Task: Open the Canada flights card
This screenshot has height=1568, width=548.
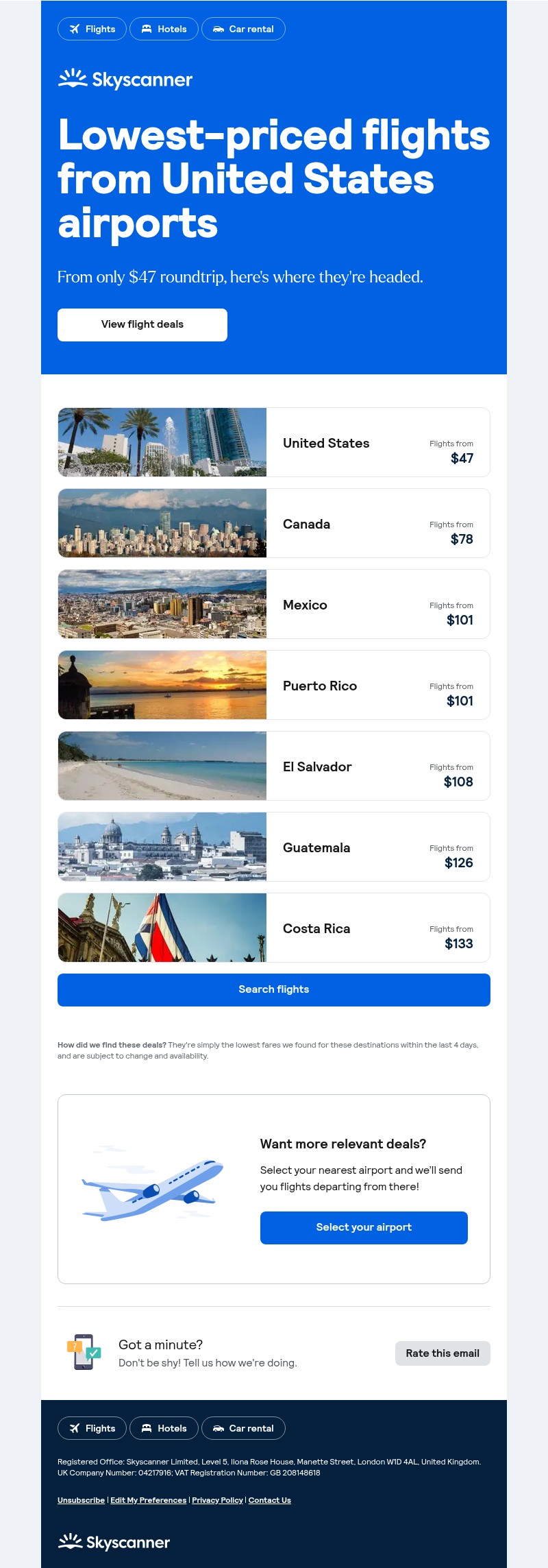Action: 274,523
